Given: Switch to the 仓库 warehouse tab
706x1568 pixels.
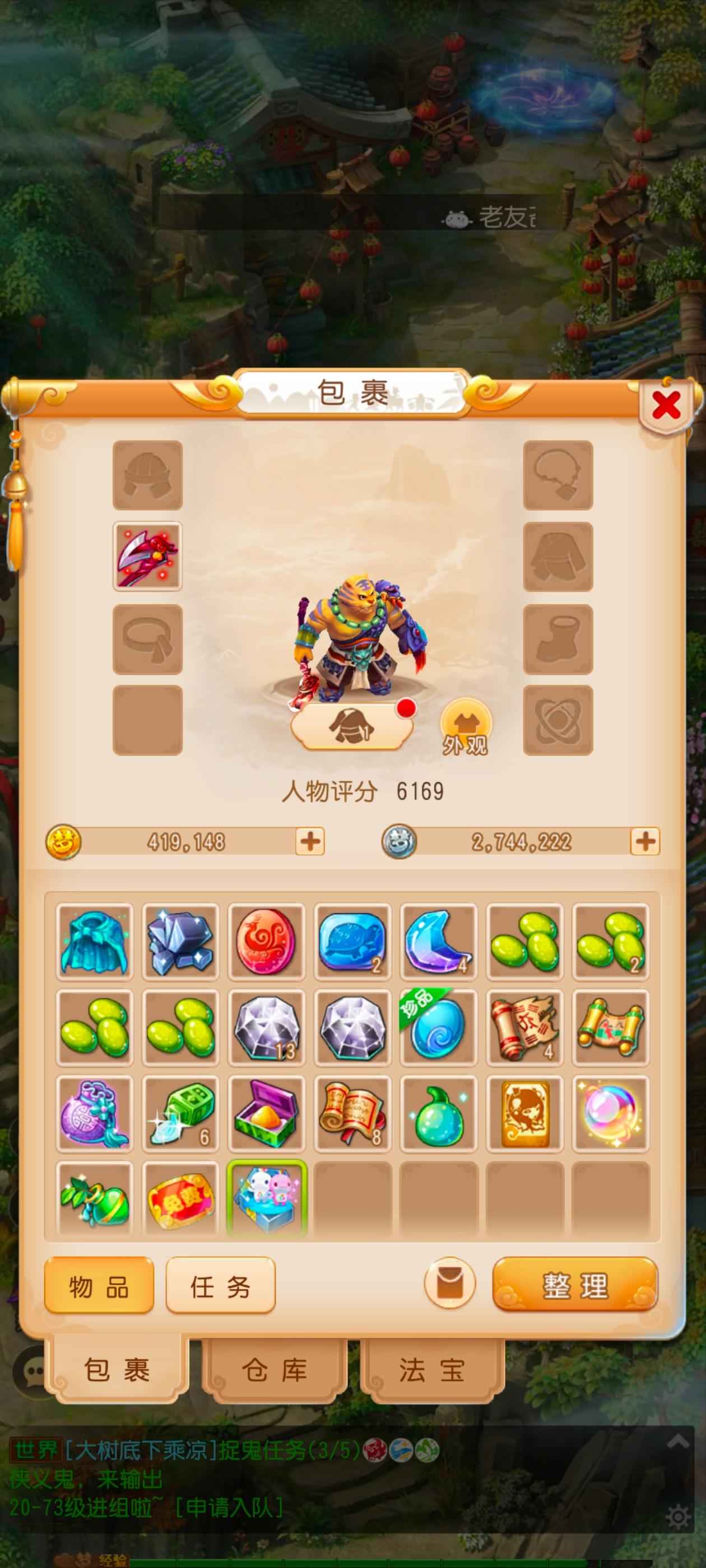Looking at the screenshot, I should pos(274,1371).
